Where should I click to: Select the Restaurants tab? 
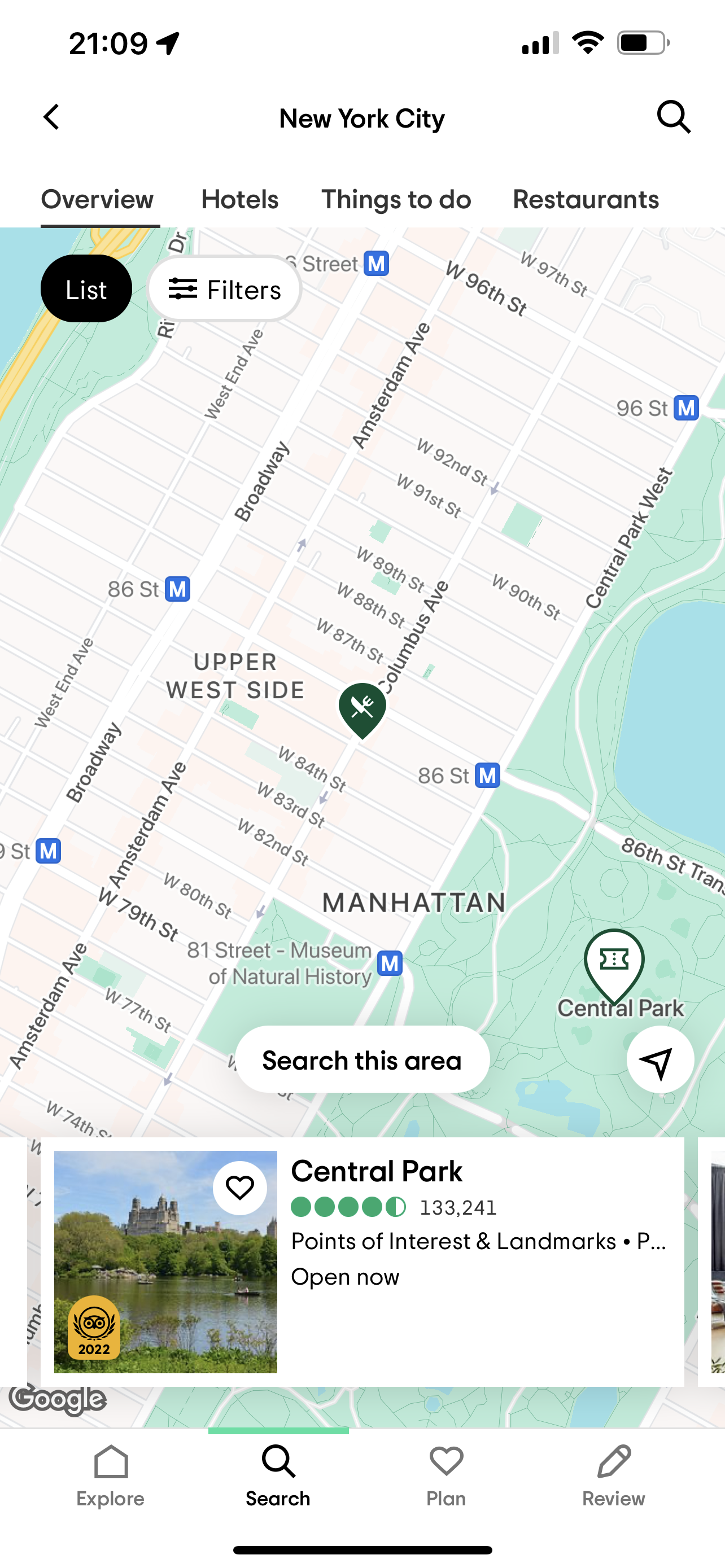point(586,200)
